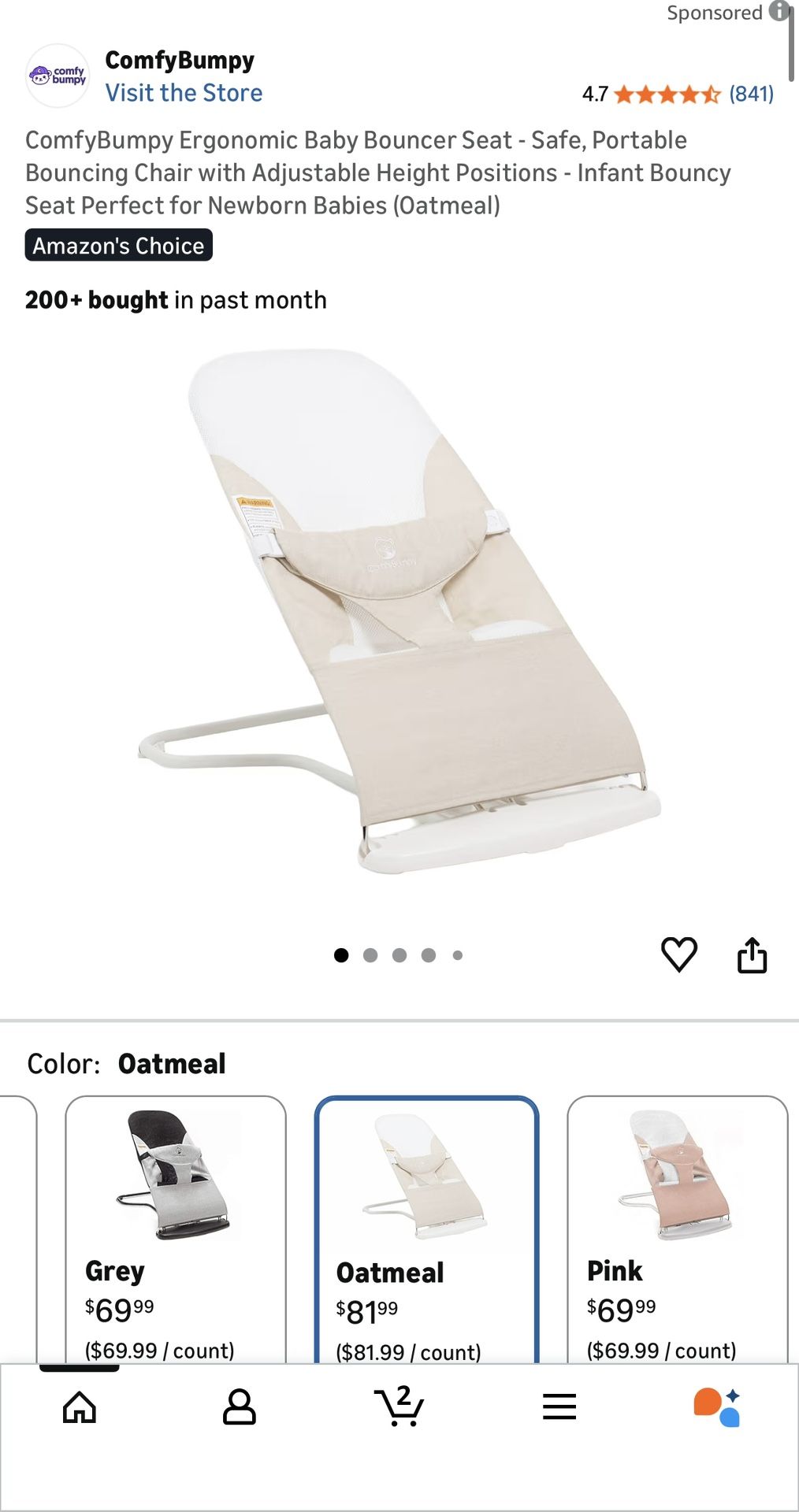Tap the Amazon's Choice badge
Screen dimensions: 799x1512
coord(118,245)
